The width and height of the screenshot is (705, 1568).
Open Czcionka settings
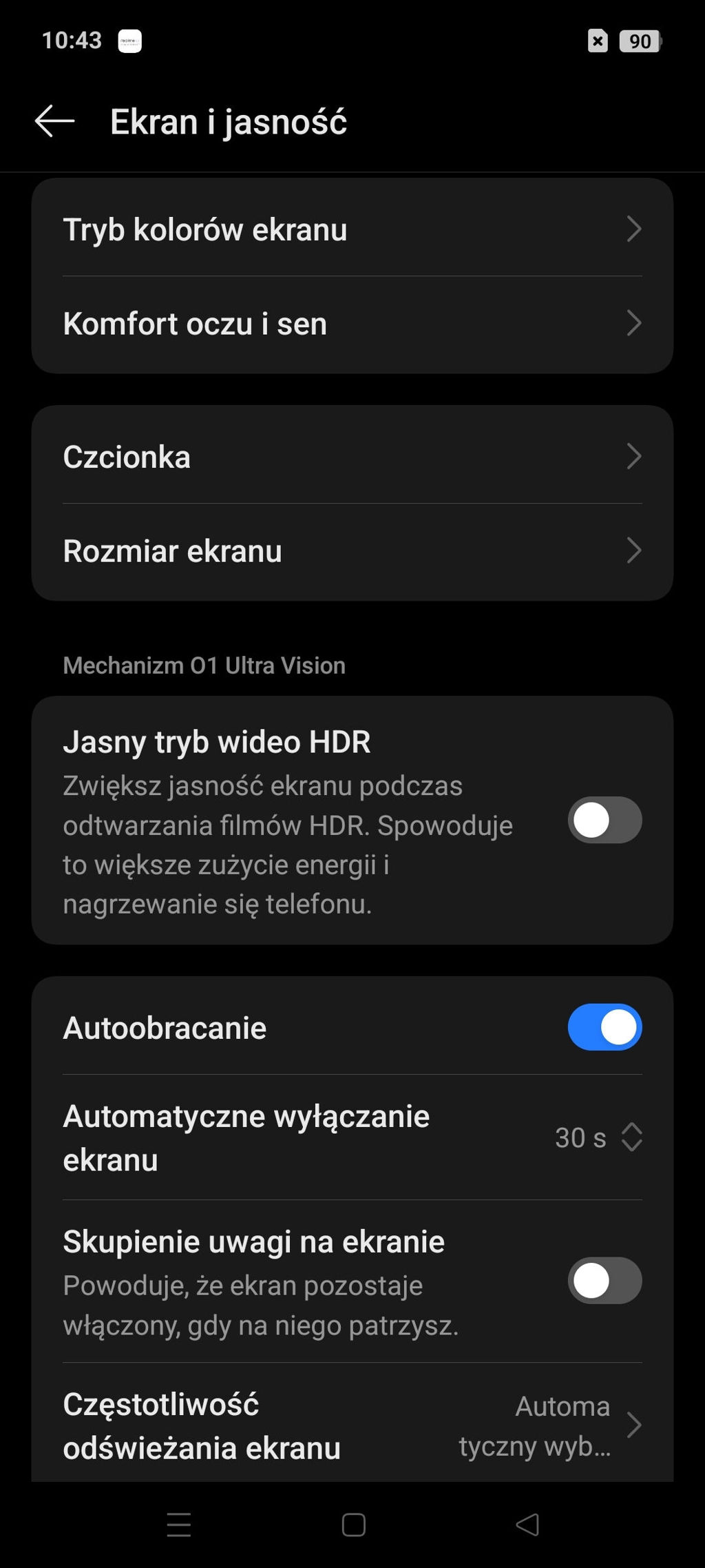[x=352, y=456]
